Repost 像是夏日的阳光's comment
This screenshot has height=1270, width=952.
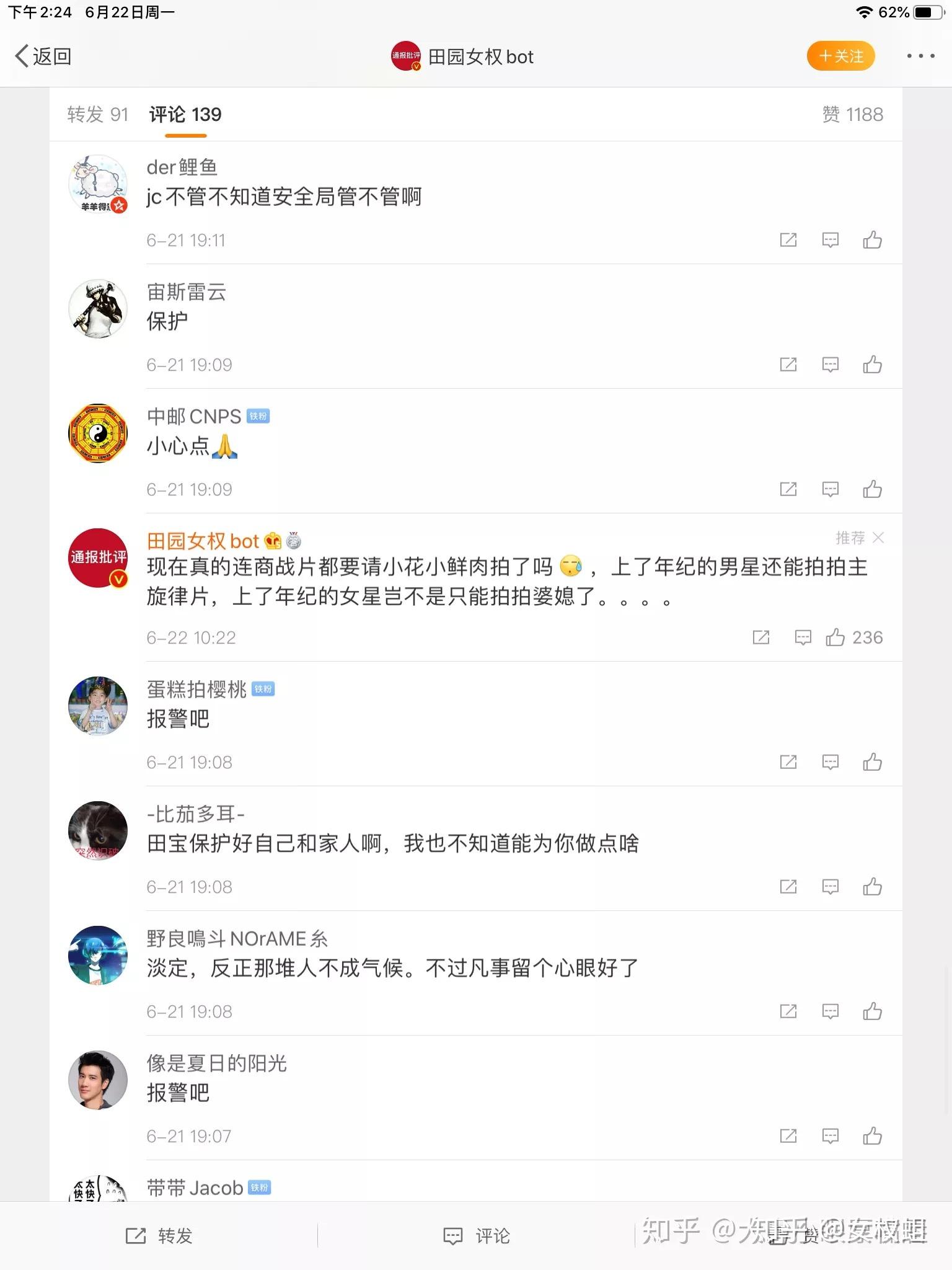point(788,1136)
